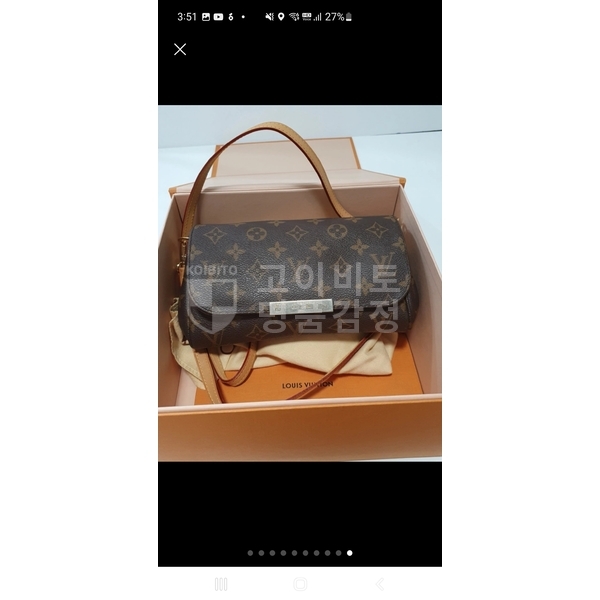Image resolution: width=600 pixels, height=600 pixels.
Task: Tap the photo page indicator dots
Action: (300, 552)
